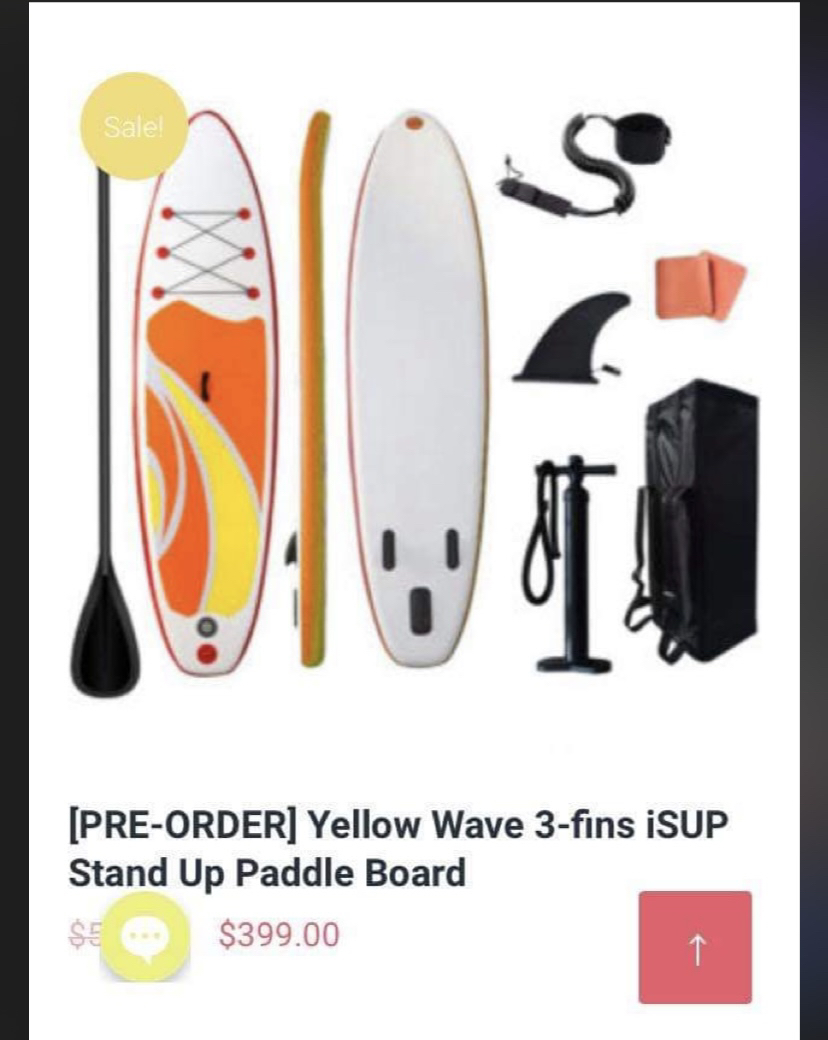Open the Yellow Wave iSUP paddle board product
This screenshot has width=828, height=1040.
coord(414,400)
